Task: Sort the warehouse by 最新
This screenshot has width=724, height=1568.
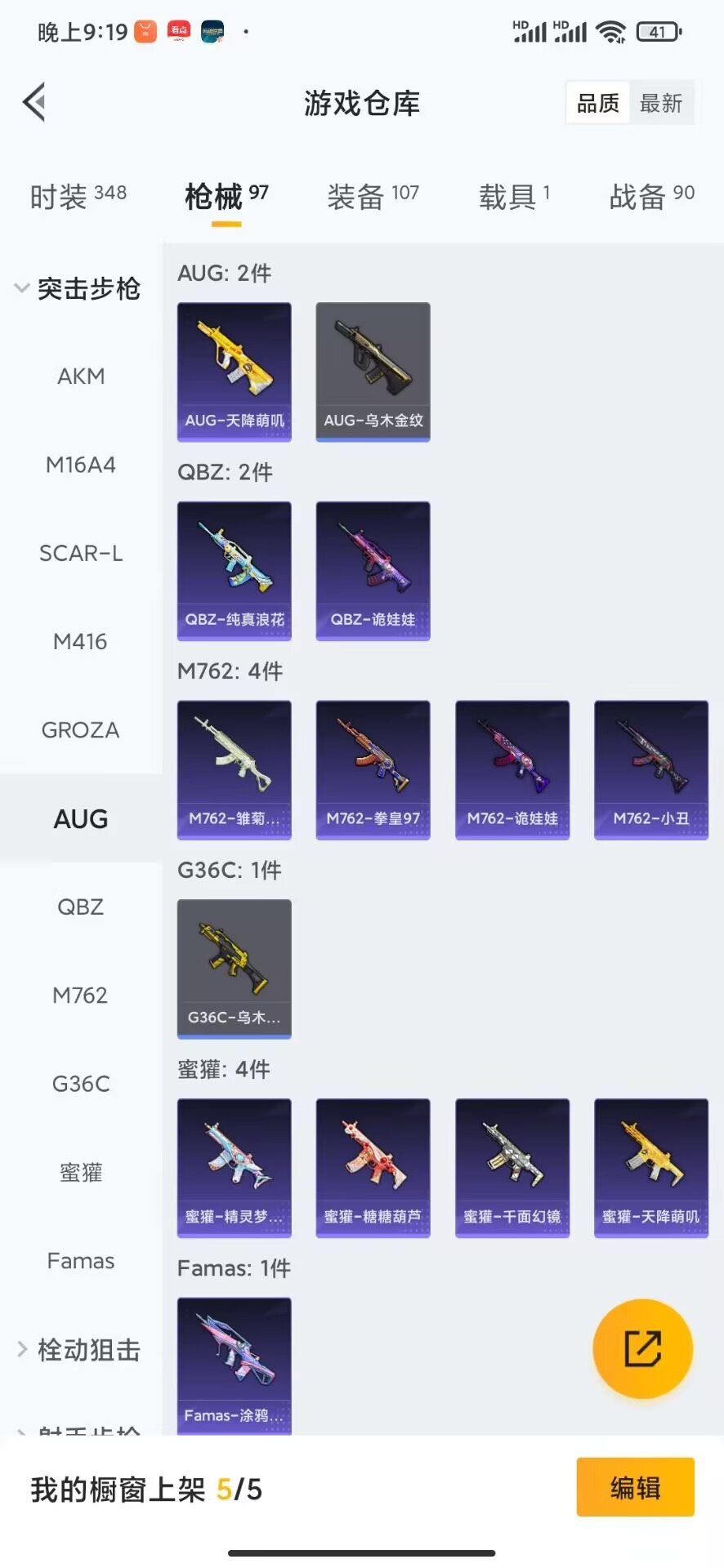Action: tap(661, 103)
